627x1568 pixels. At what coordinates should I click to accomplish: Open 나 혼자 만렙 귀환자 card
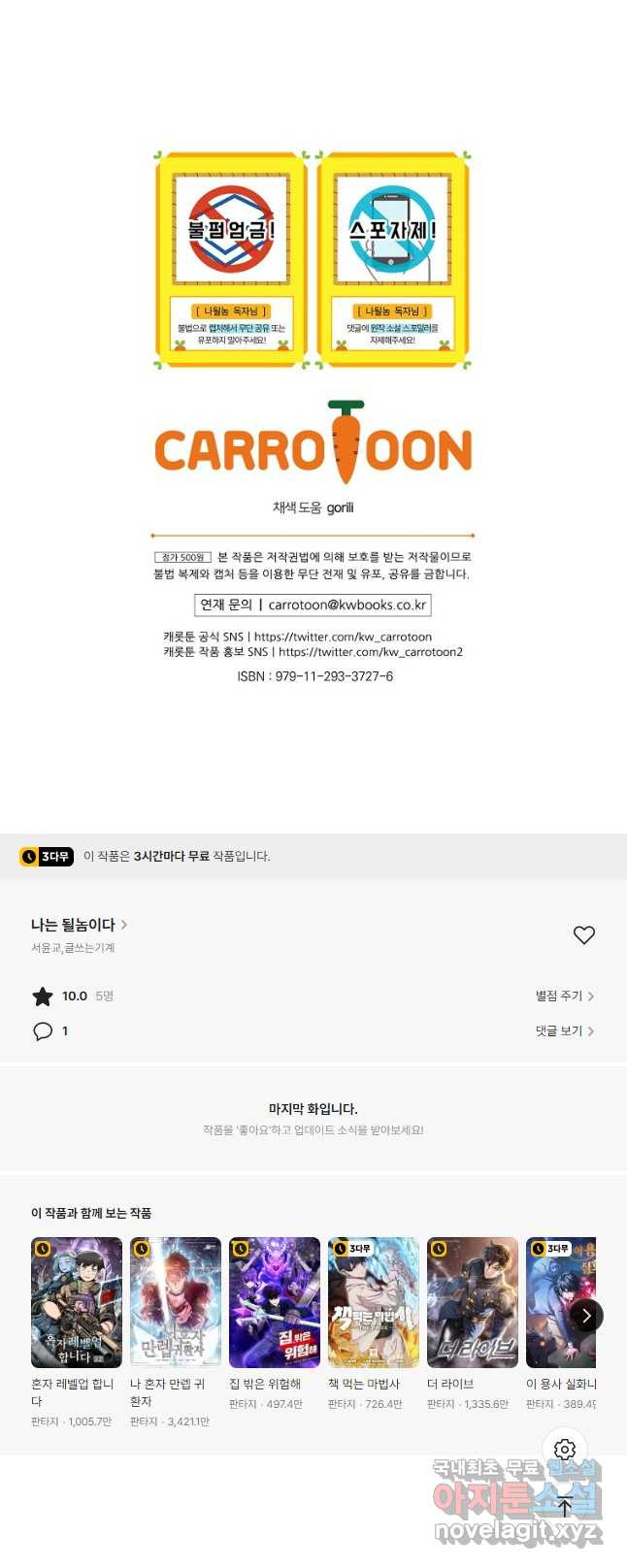click(176, 1302)
